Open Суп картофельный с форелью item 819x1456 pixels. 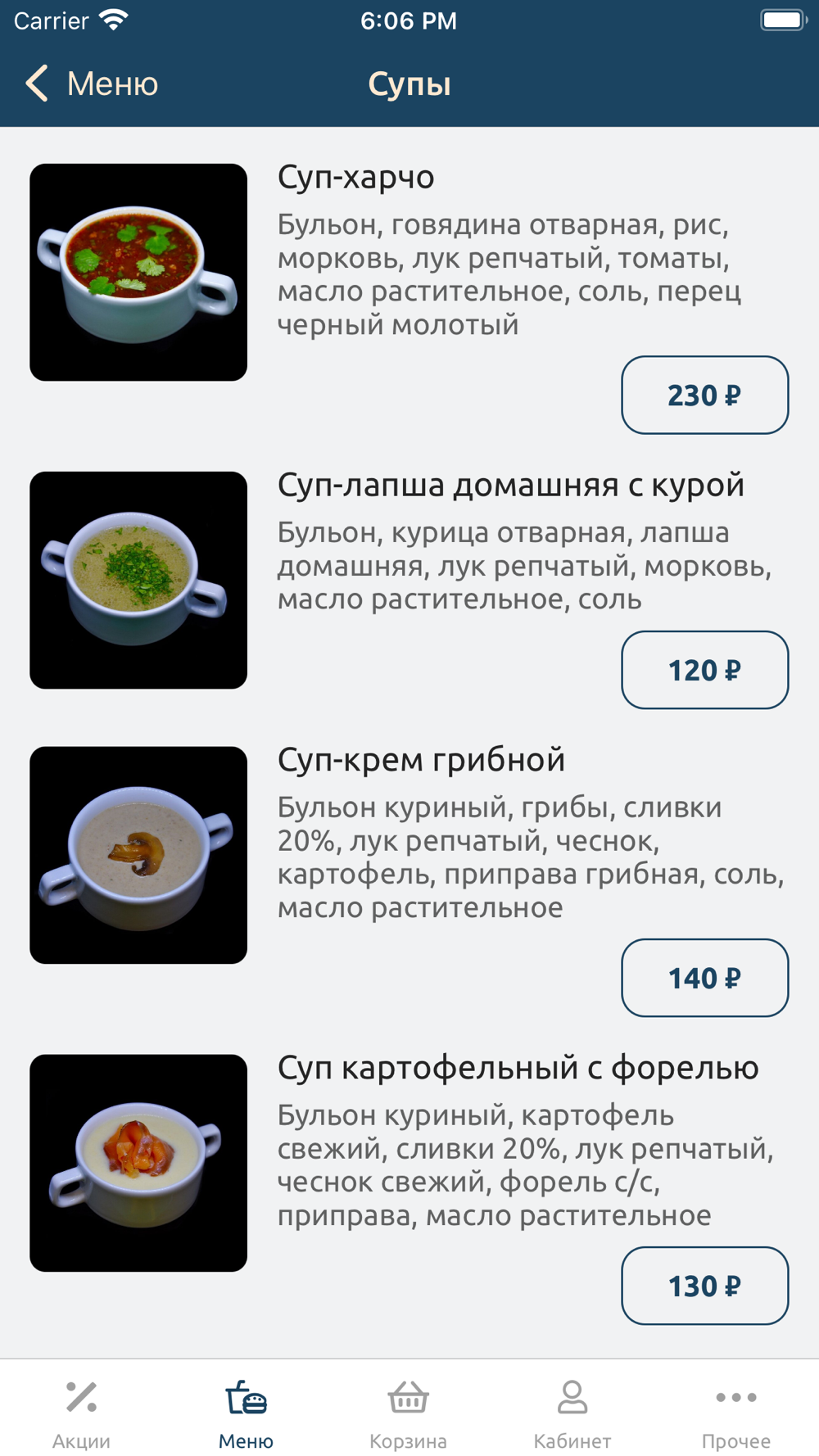518,1068
